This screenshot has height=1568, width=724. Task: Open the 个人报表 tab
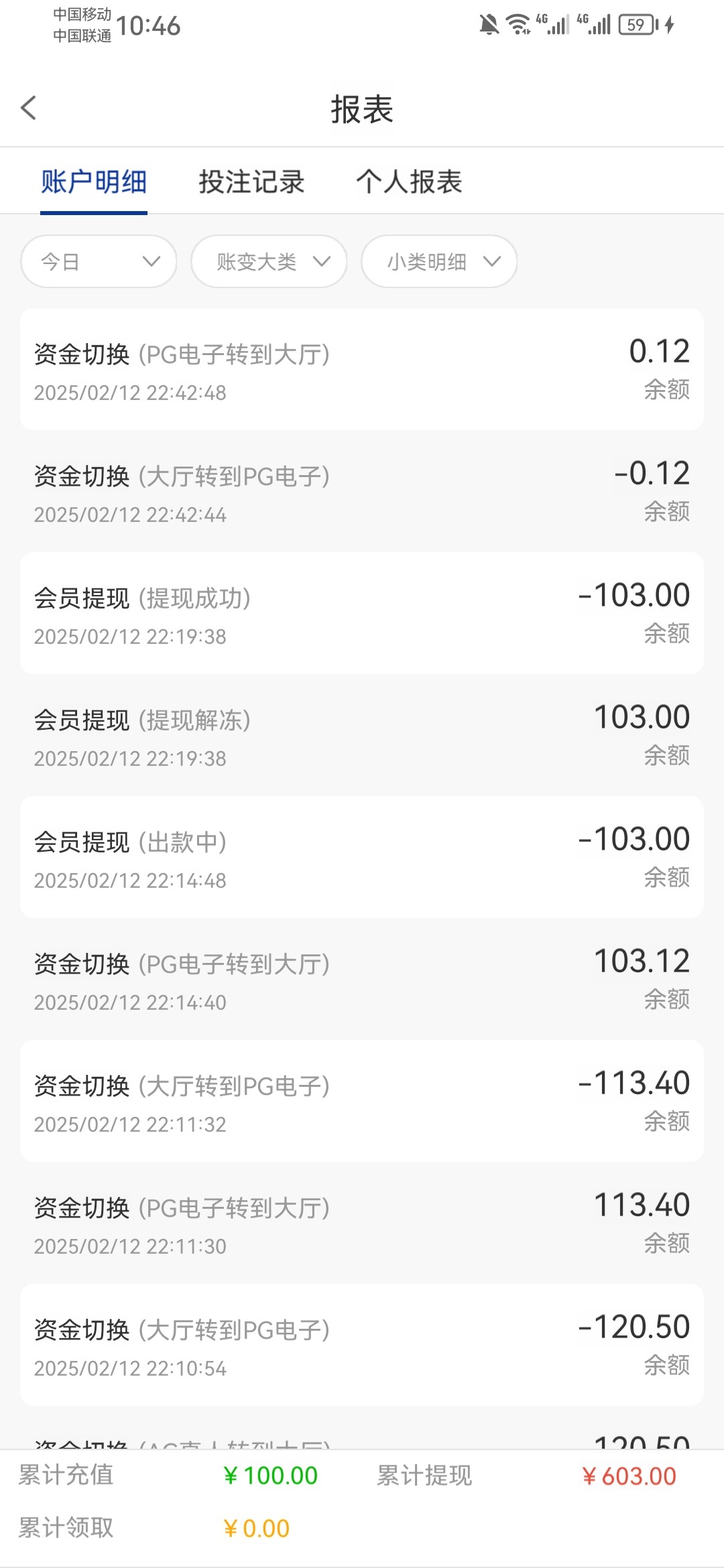tap(409, 182)
